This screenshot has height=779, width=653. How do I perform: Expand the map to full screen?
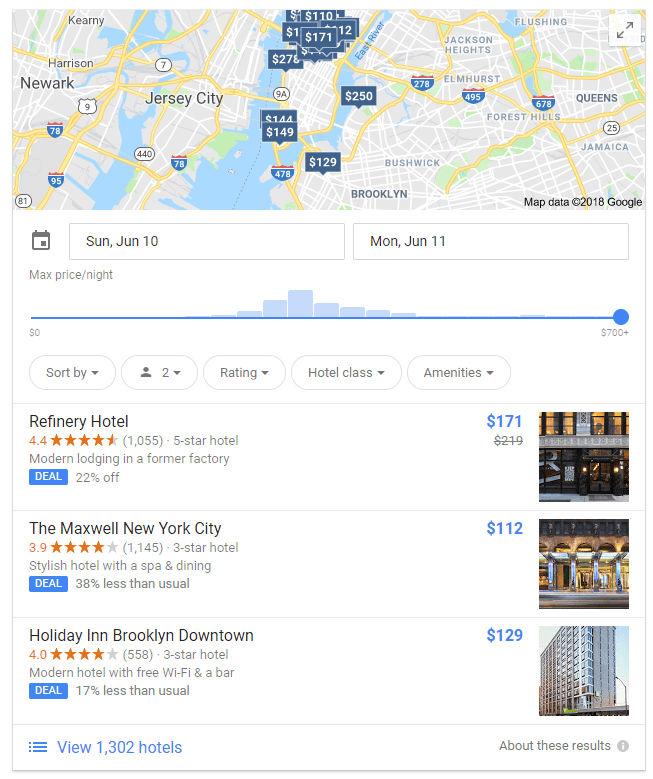[x=625, y=31]
